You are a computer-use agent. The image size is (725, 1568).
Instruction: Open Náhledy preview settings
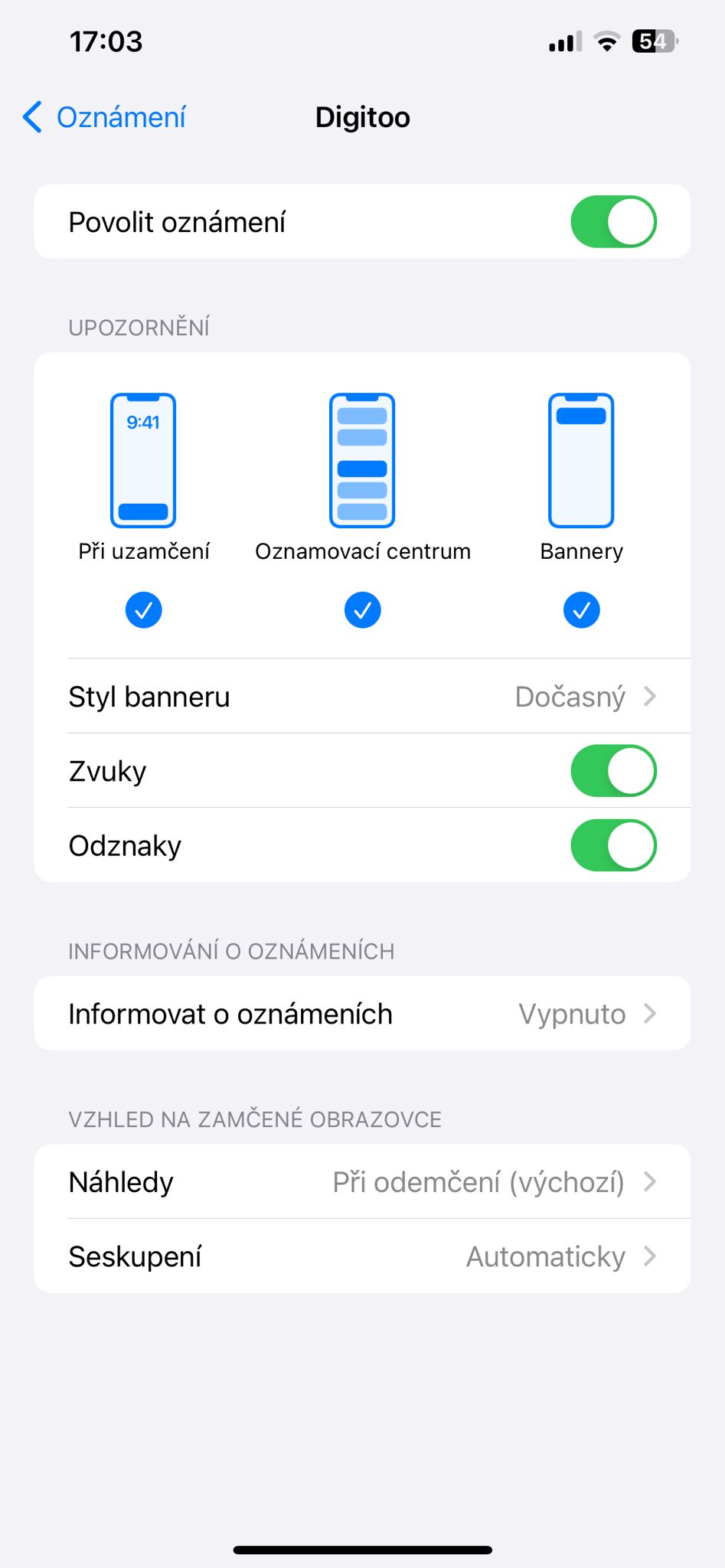[x=362, y=1182]
